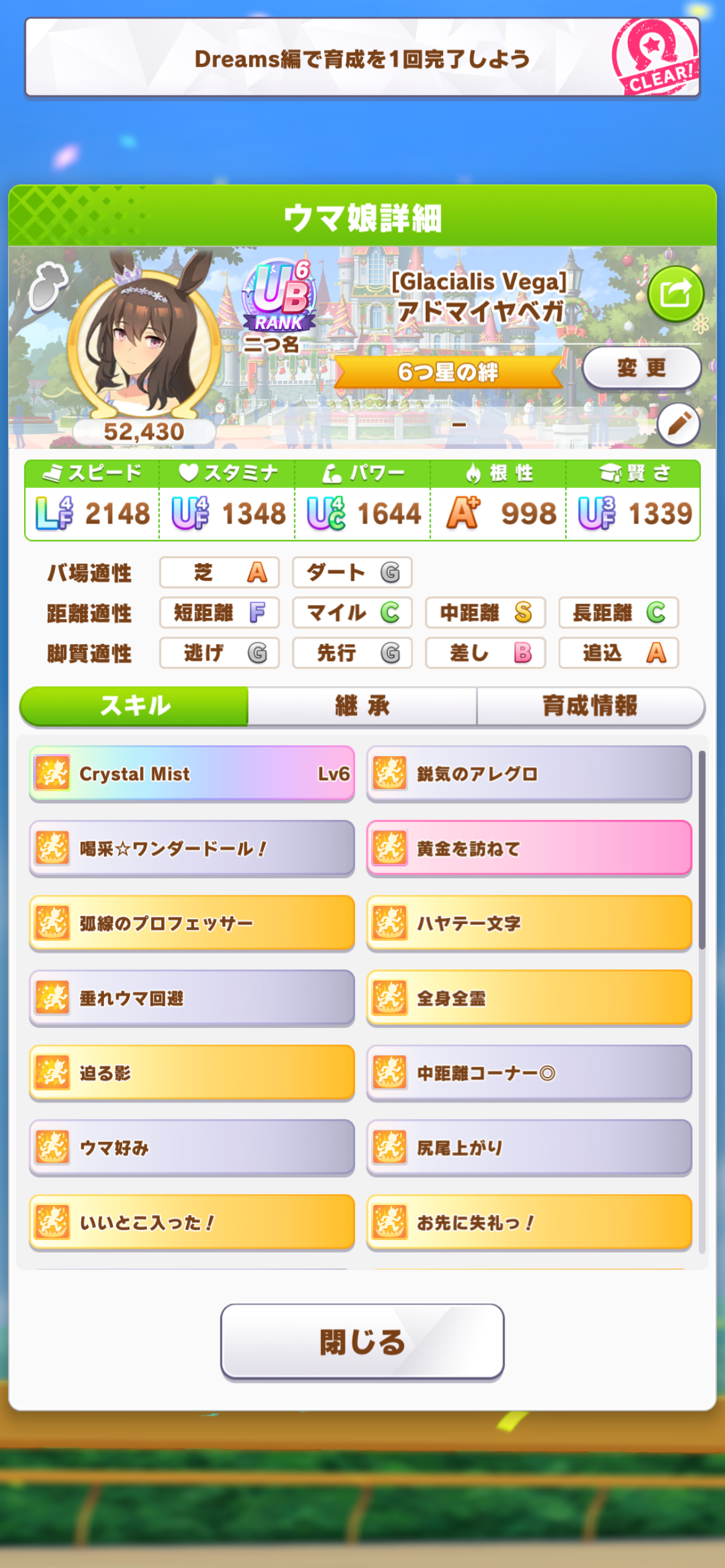View the 弧線のプロフェッサー skill

tap(192, 923)
